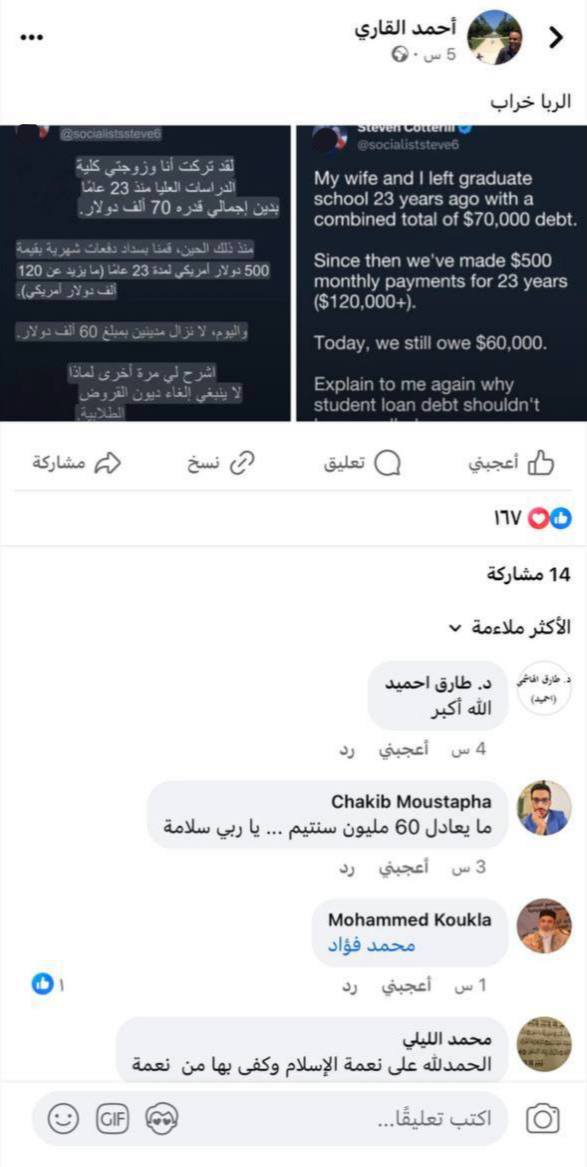Copy the post link with نسخ
587x1167 pixels.
click(220, 464)
